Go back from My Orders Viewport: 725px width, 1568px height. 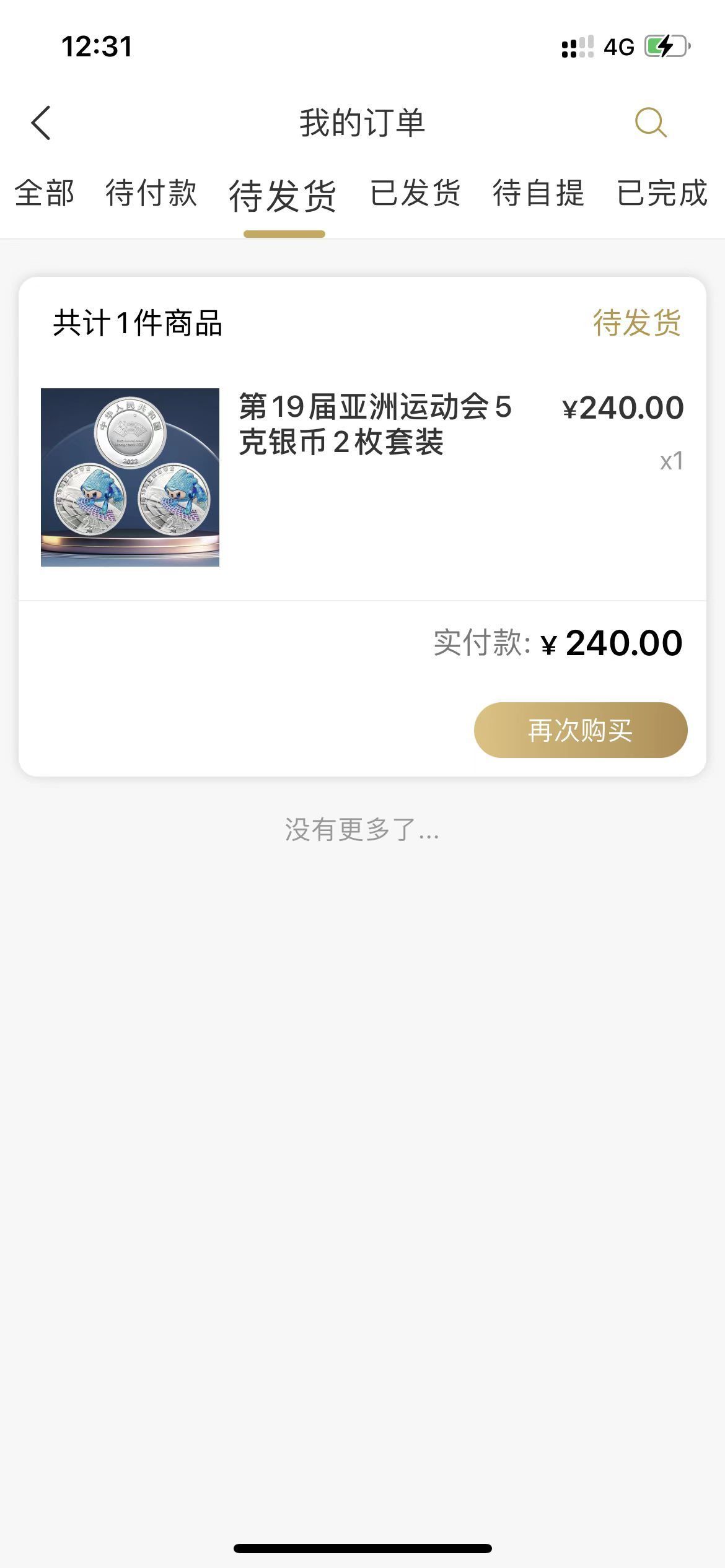pos(41,123)
